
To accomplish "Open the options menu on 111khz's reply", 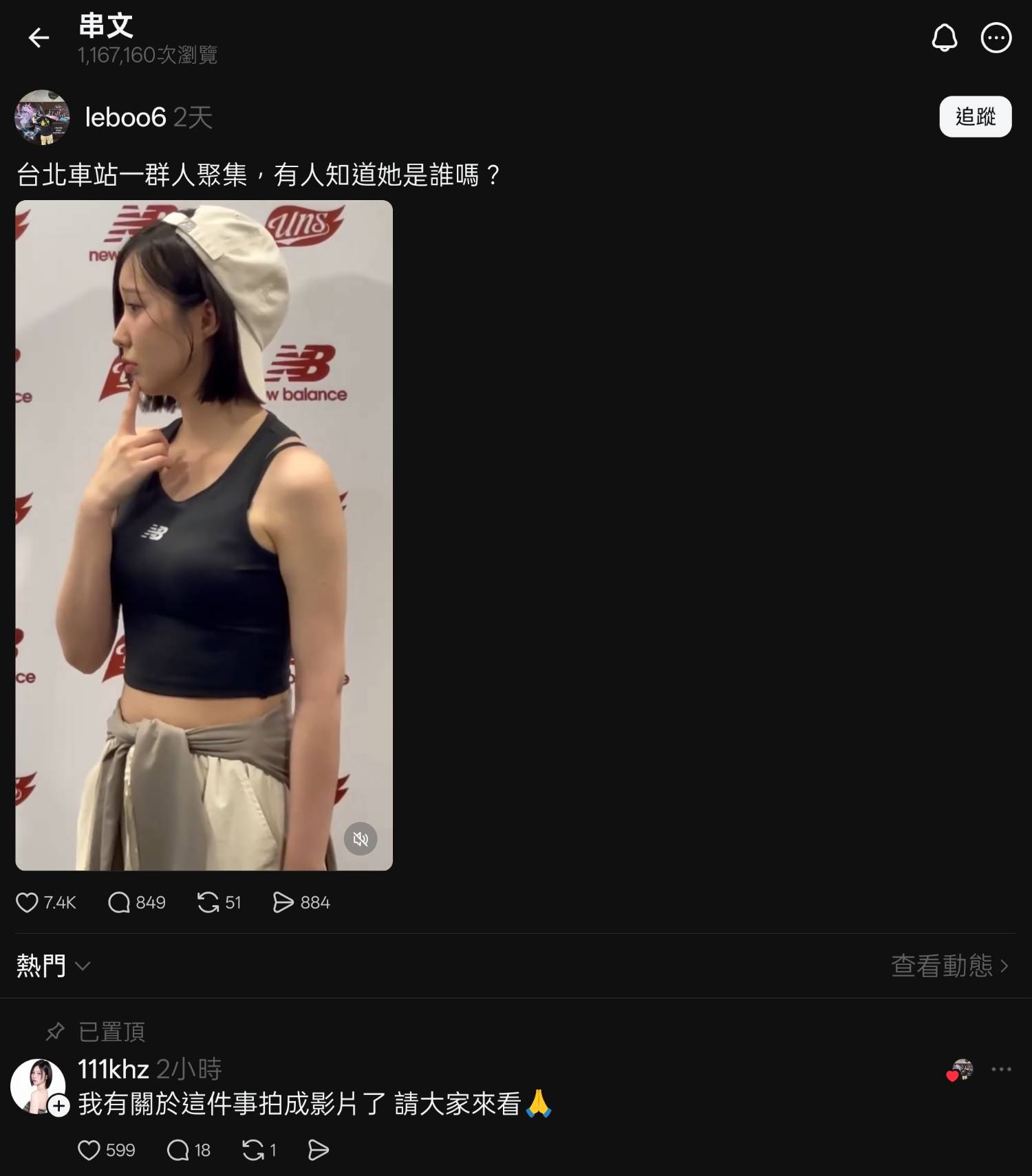I will pyautogui.click(x=1001, y=1069).
